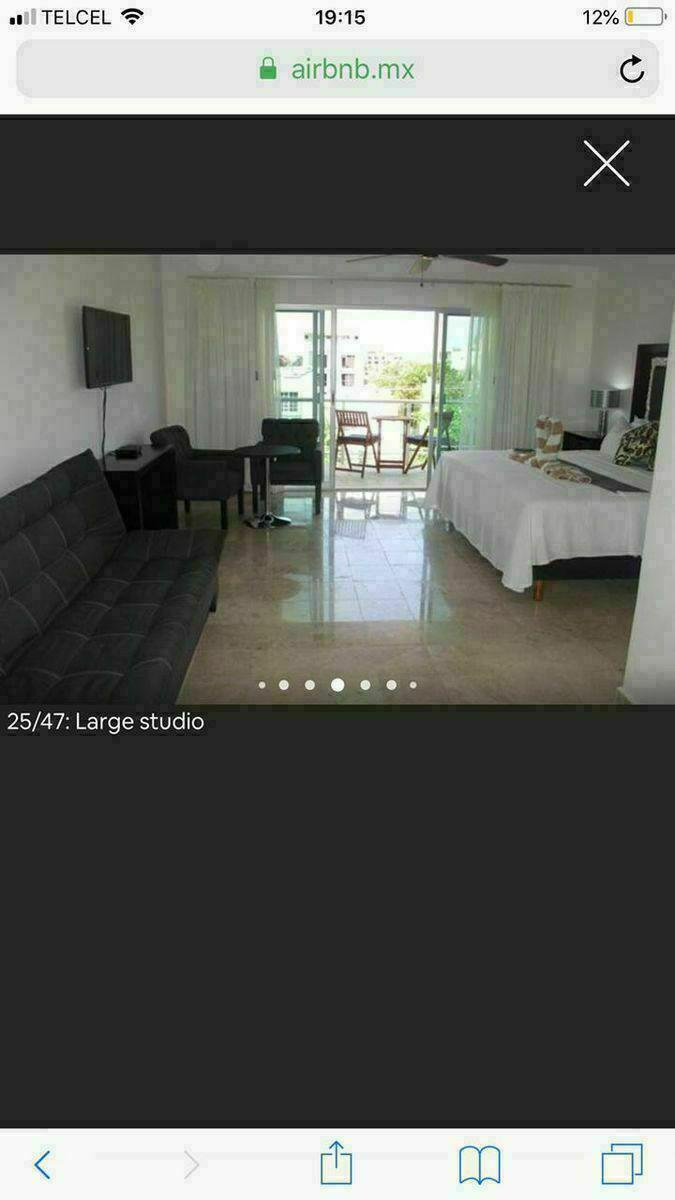Image resolution: width=675 pixels, height=1200 pixels.
Task: Open the Safari share sheet
Action: point(337,1164)
